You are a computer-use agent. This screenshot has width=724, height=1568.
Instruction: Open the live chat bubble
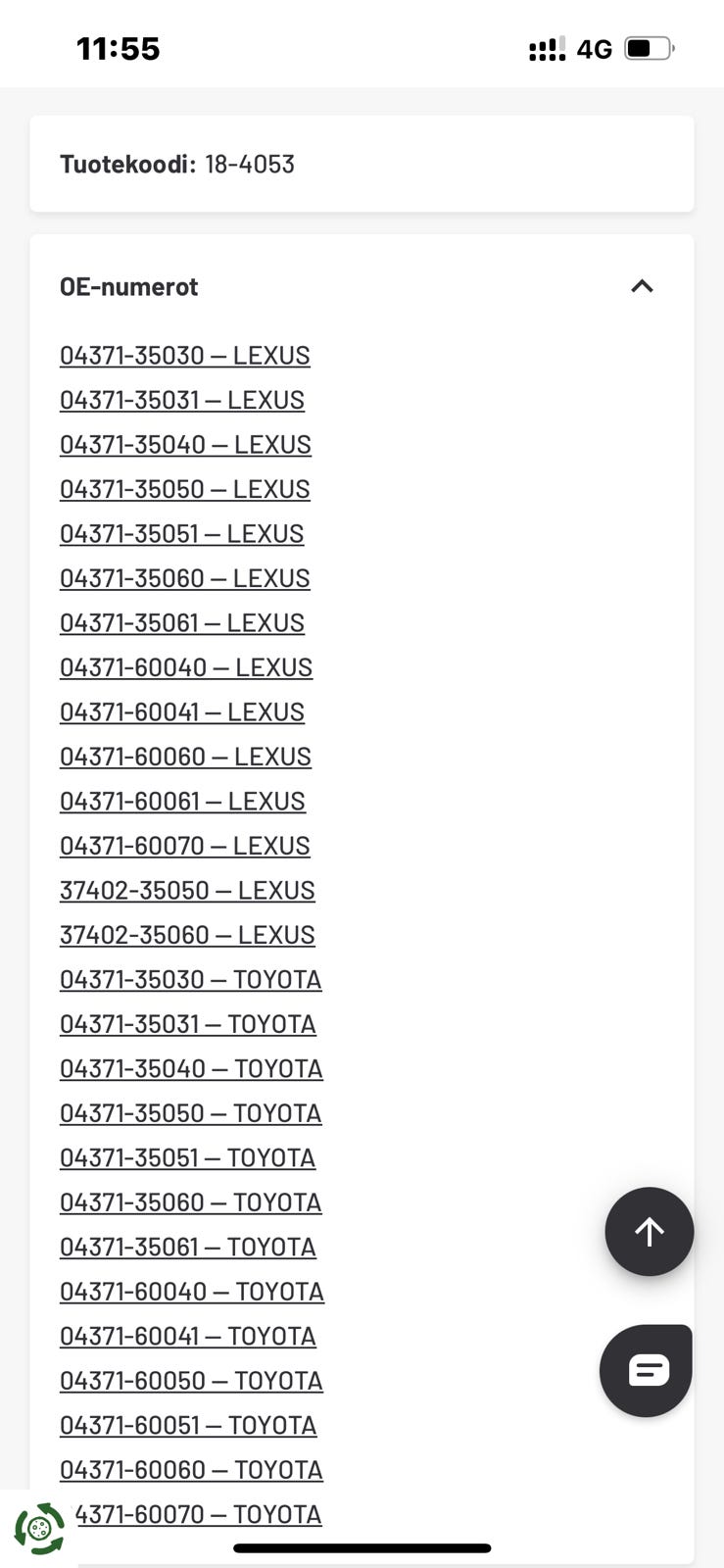[x=647, y=1370]
